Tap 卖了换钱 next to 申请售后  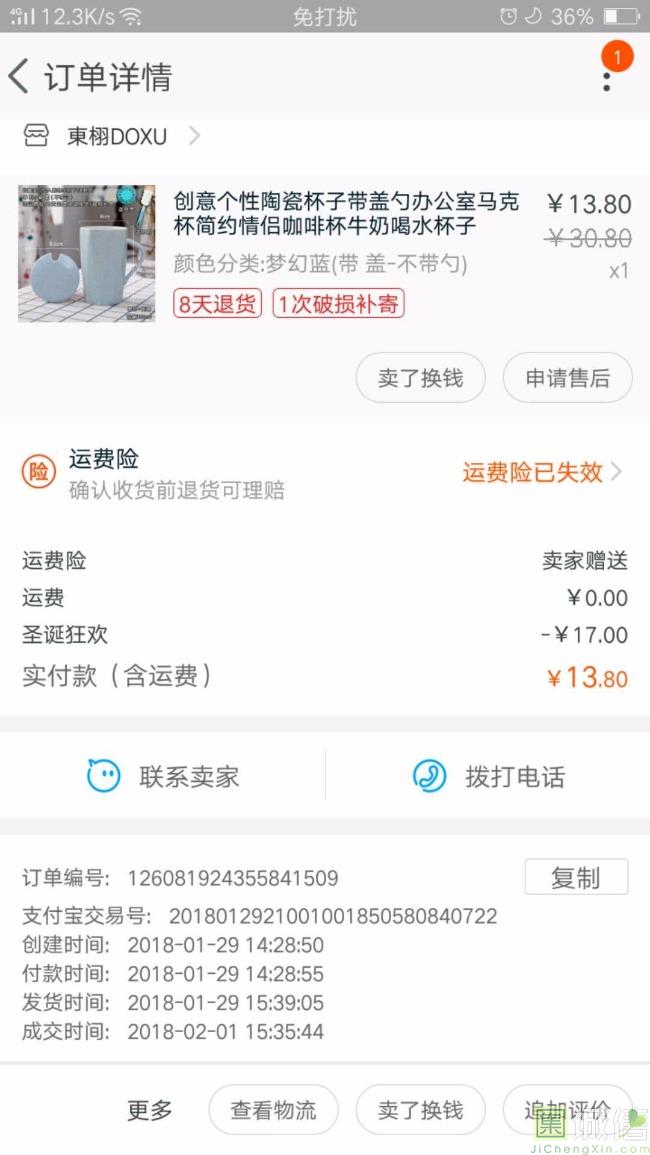(420, 378)
